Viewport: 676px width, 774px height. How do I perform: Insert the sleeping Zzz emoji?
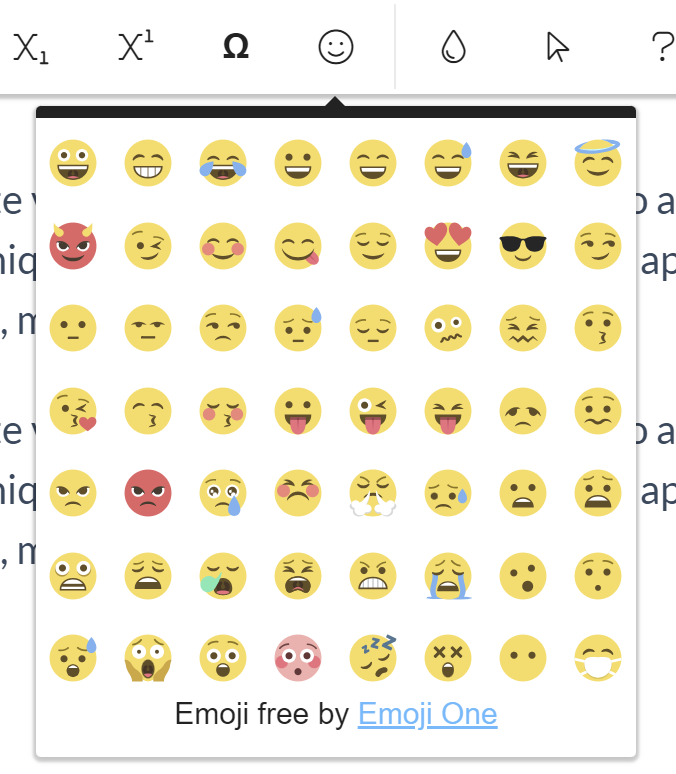pos(373,658)
